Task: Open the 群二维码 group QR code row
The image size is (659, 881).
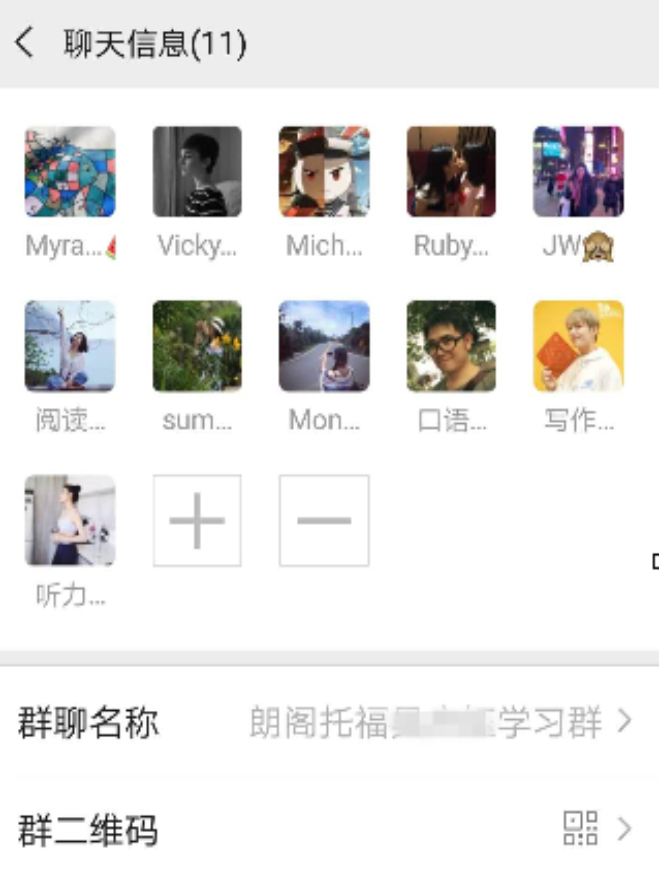Action: click(x=329, y=829)
